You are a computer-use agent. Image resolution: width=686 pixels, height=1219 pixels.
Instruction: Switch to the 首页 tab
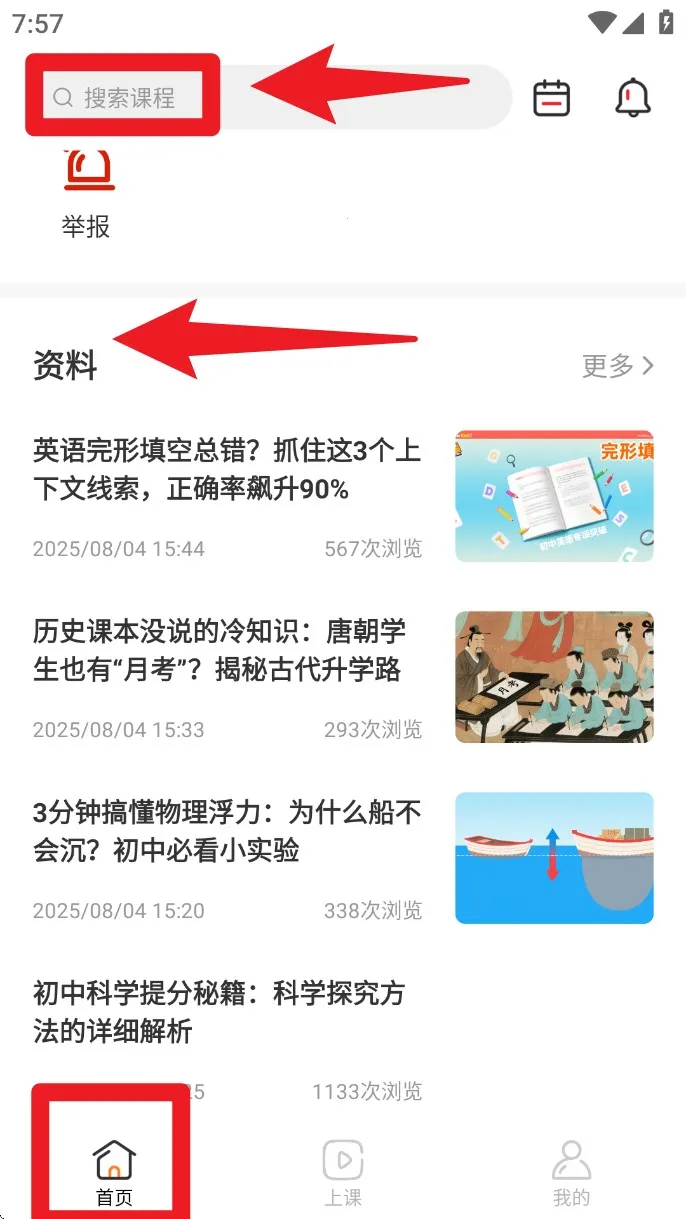click(114, 1171)
